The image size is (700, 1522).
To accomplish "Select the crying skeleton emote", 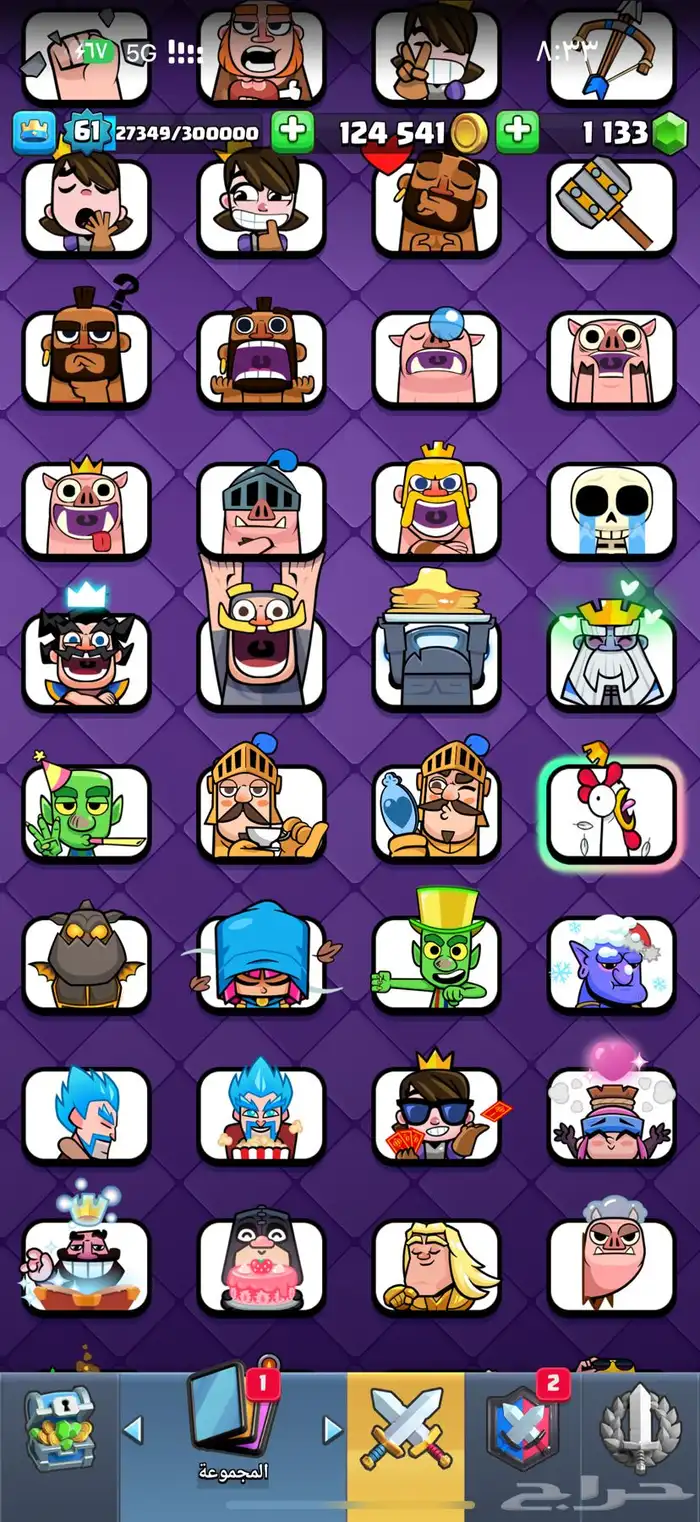I will 611,508.
